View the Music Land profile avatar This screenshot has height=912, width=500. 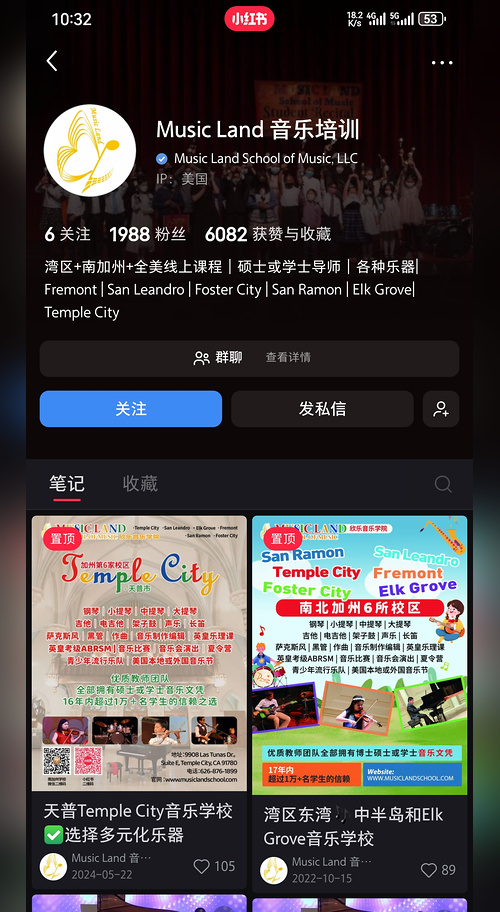tap(90, 151)
